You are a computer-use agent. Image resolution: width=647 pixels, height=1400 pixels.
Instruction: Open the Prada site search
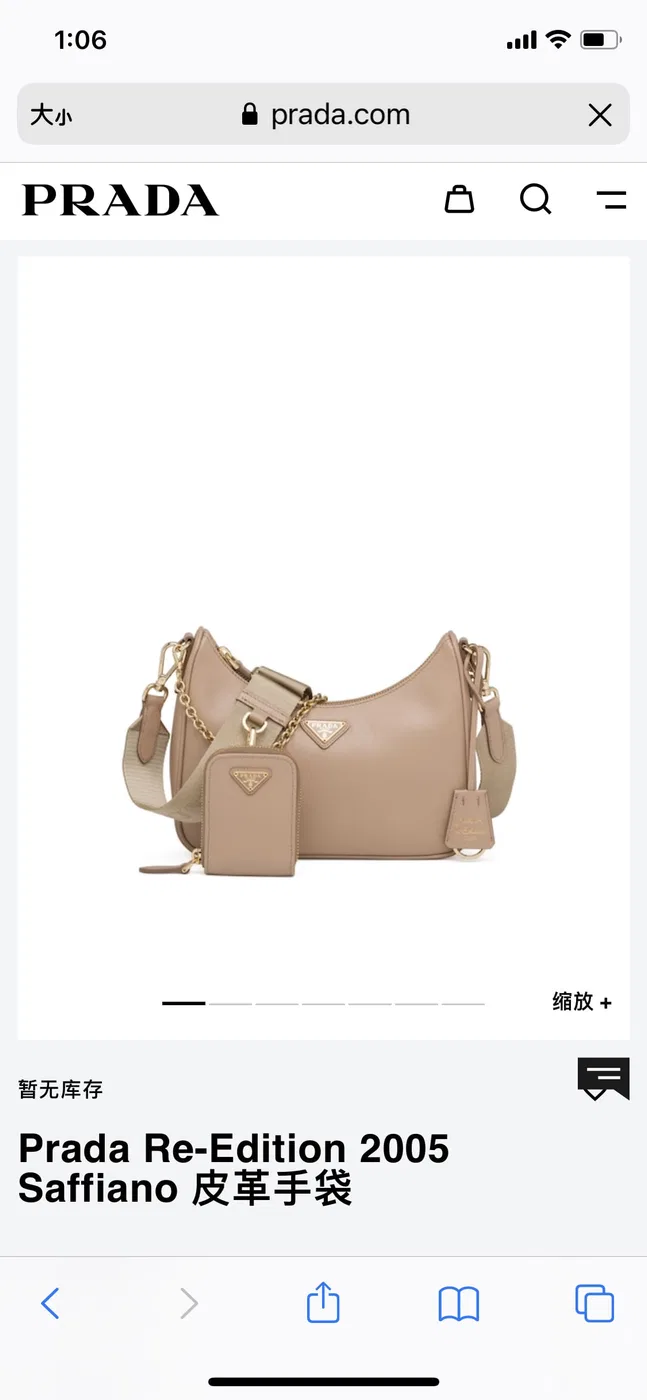pos(536,199)
